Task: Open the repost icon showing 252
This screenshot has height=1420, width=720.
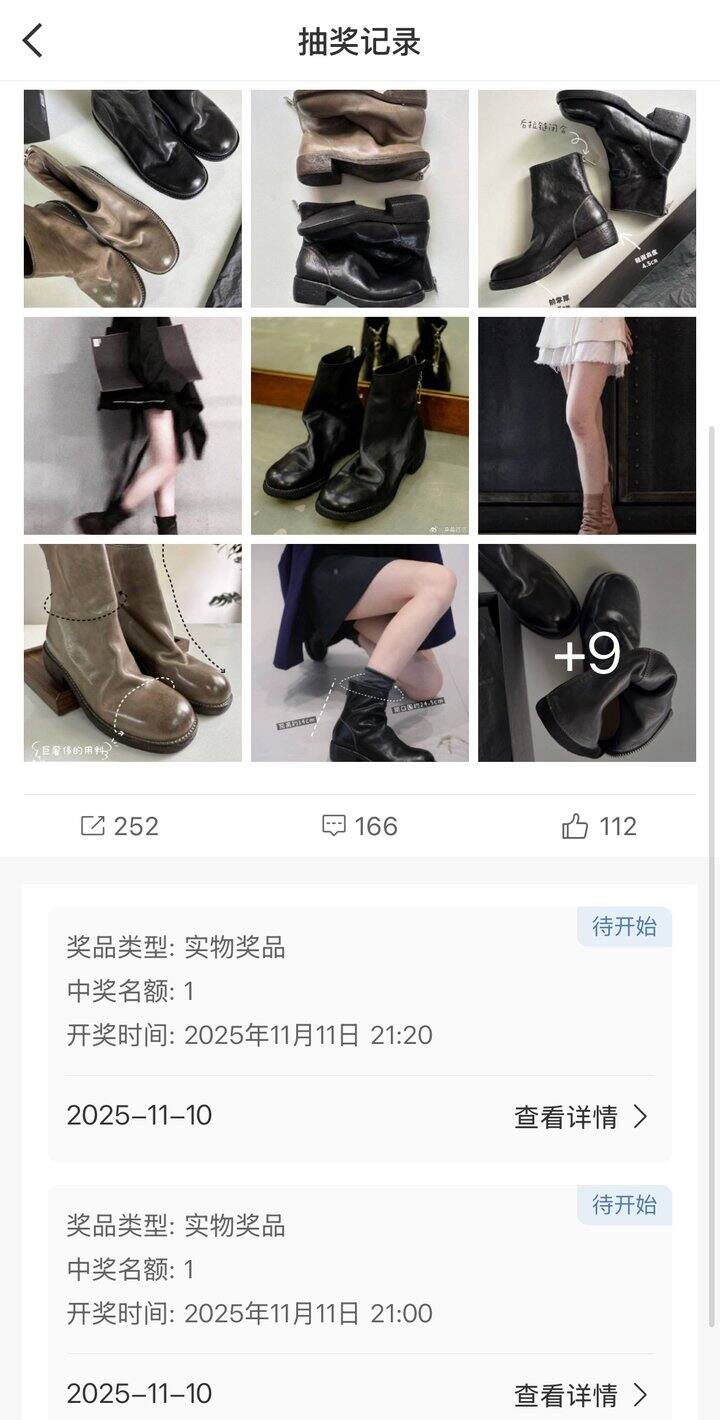Action: 119,826
